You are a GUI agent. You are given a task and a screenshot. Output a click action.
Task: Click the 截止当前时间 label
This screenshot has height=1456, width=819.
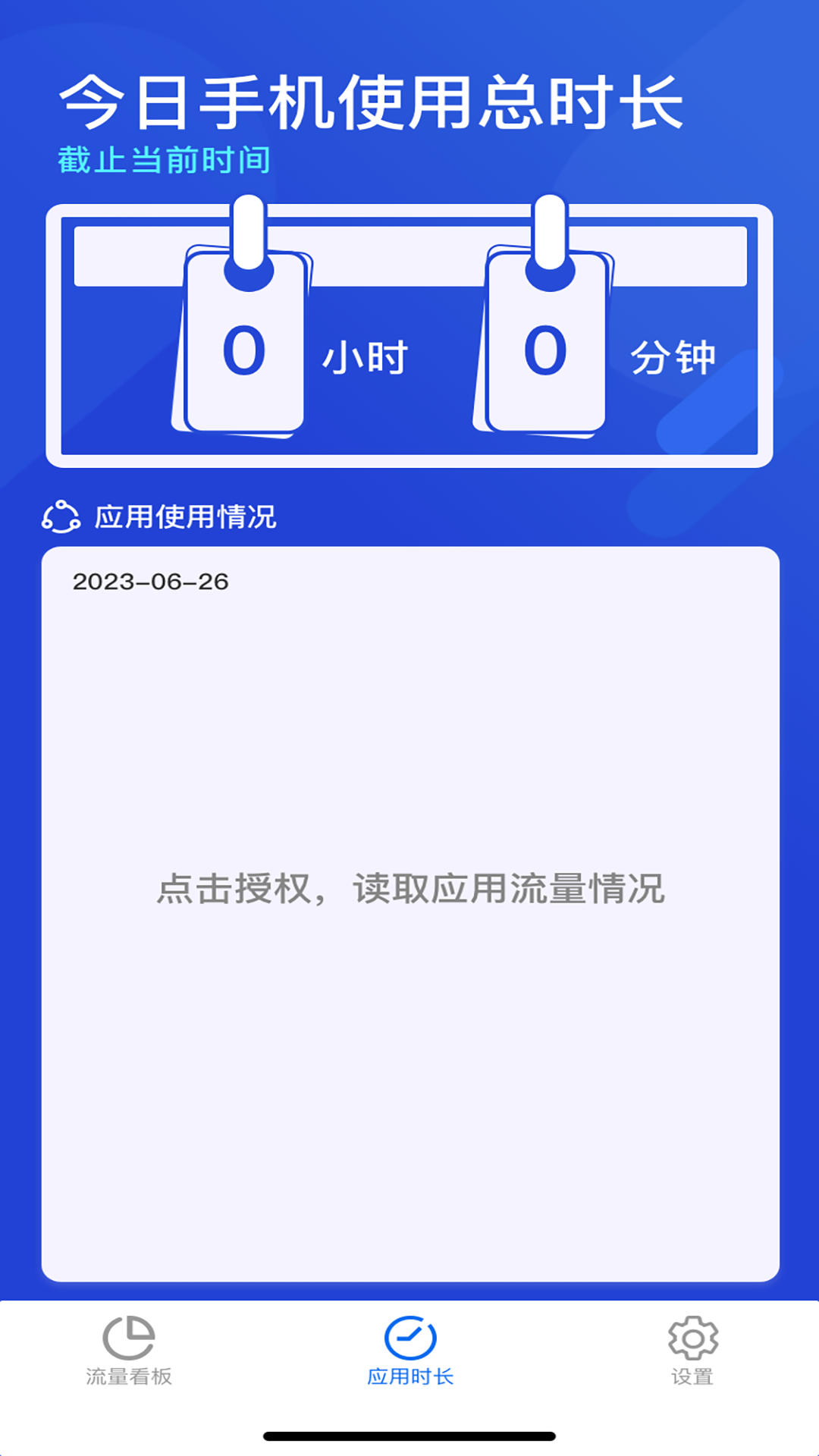[x=164, y=159]
